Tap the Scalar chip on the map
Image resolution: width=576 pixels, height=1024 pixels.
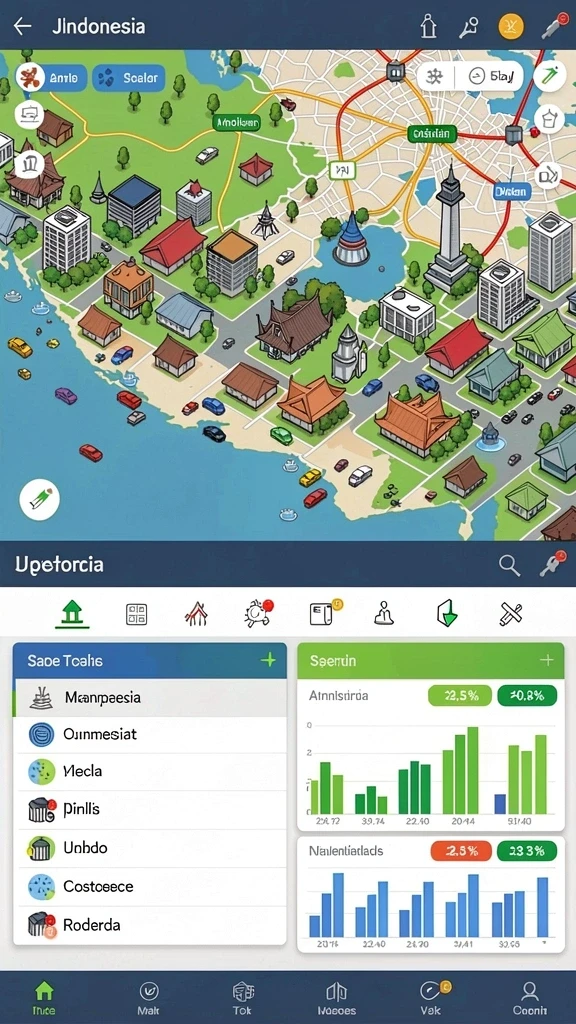coord(128,78)
